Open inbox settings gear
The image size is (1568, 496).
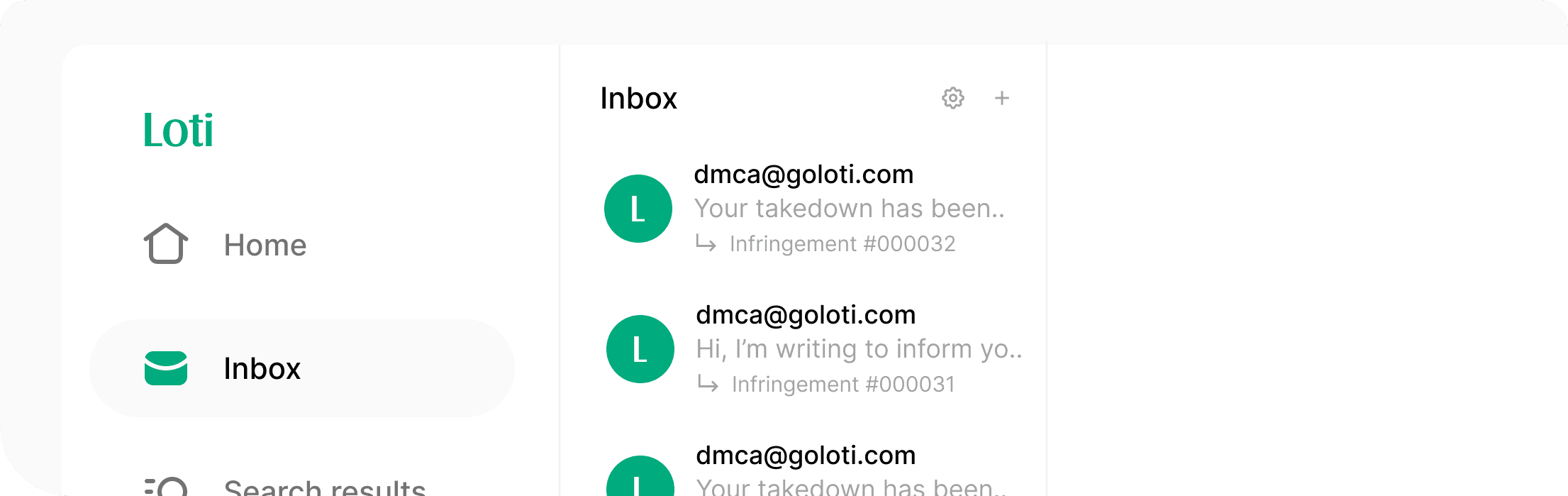pyautogui.click(x=952, y=98)
